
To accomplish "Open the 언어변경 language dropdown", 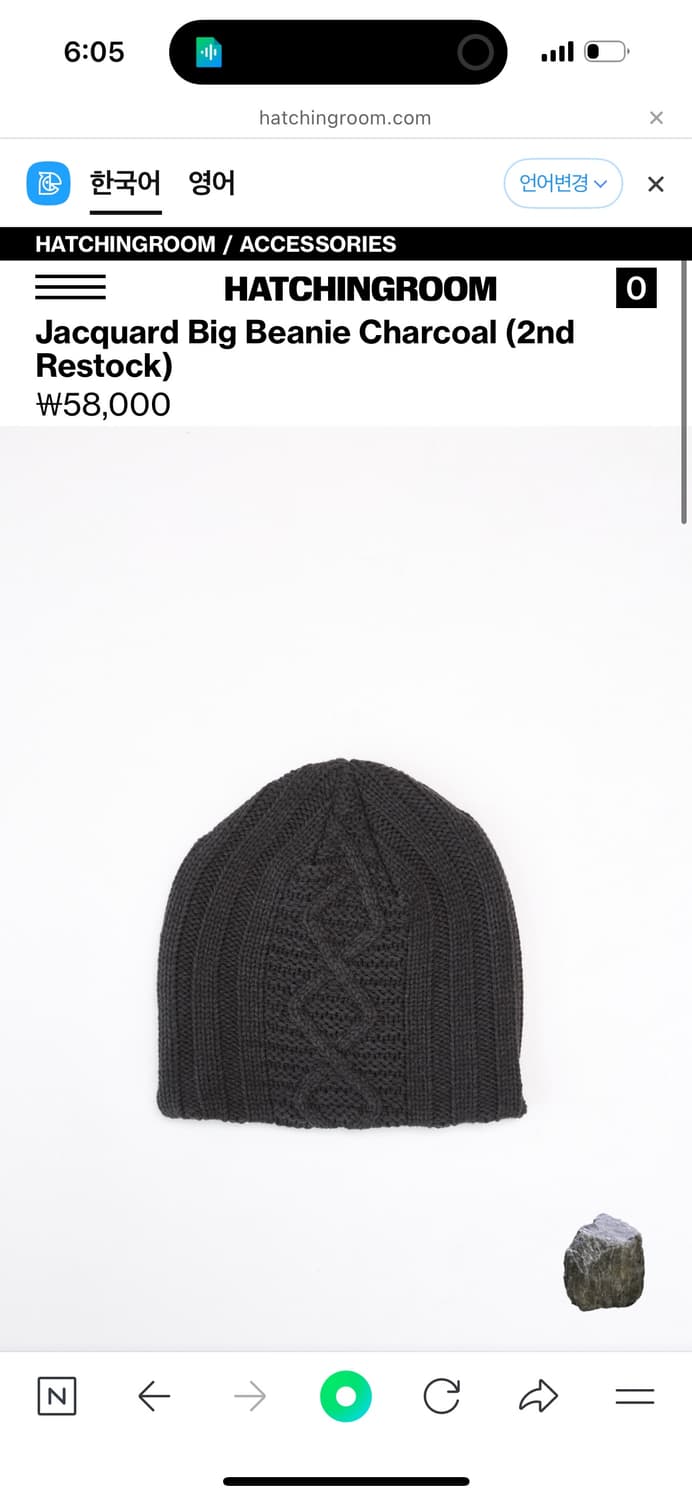I will pyautogui.click(x=563, y=184).
